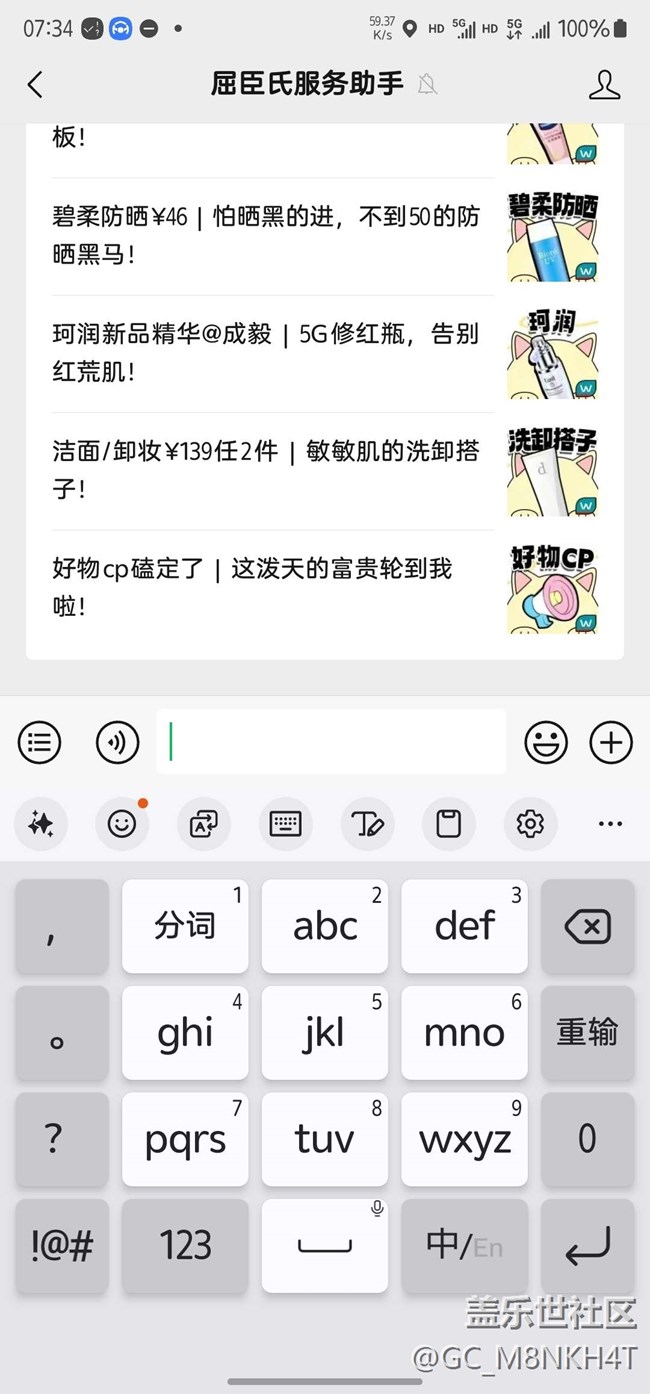Open the 珂润新品精华 article
The image size is (650, 1394).
(325, 353)
